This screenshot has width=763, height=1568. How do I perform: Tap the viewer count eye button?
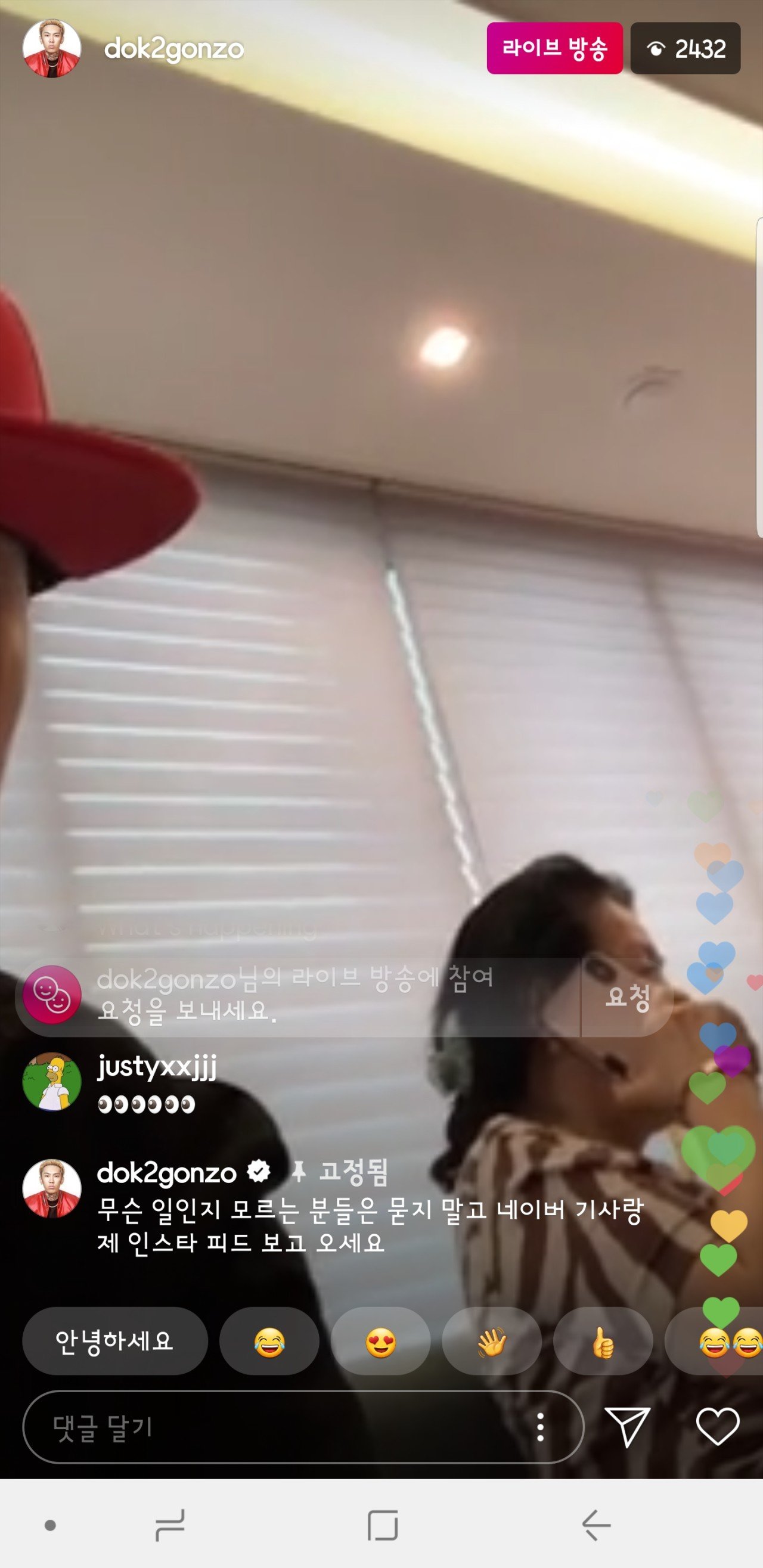[x=685, y=49]
